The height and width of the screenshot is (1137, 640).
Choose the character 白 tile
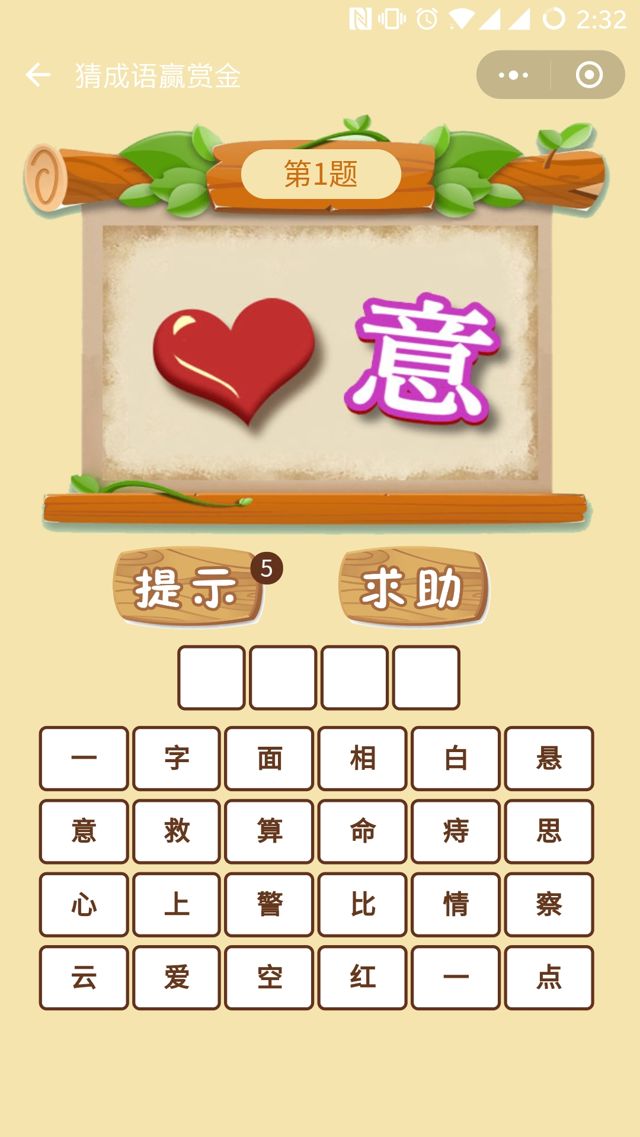456,758
